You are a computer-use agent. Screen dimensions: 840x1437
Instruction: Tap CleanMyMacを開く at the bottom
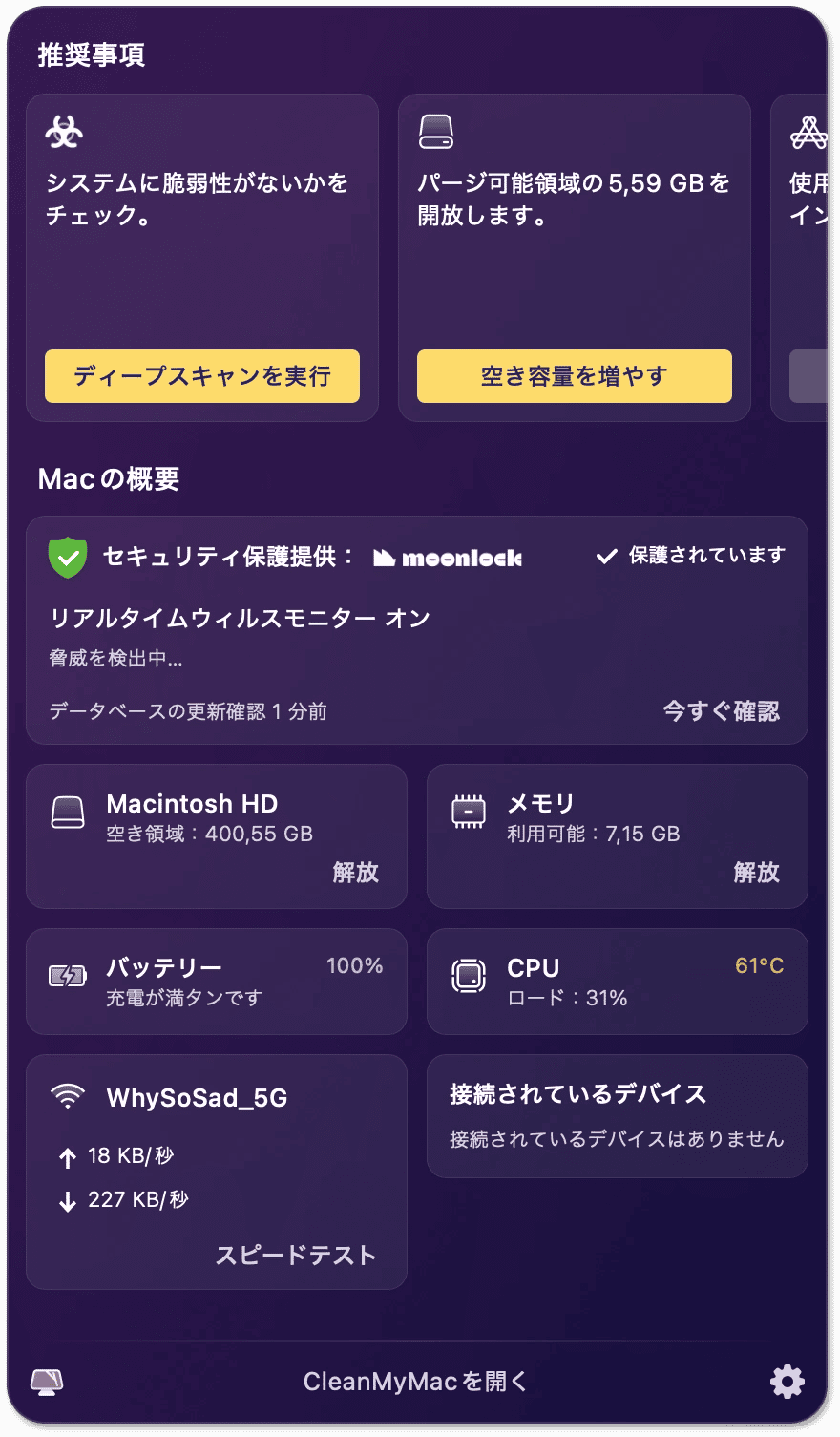[x=415, y=1382]
